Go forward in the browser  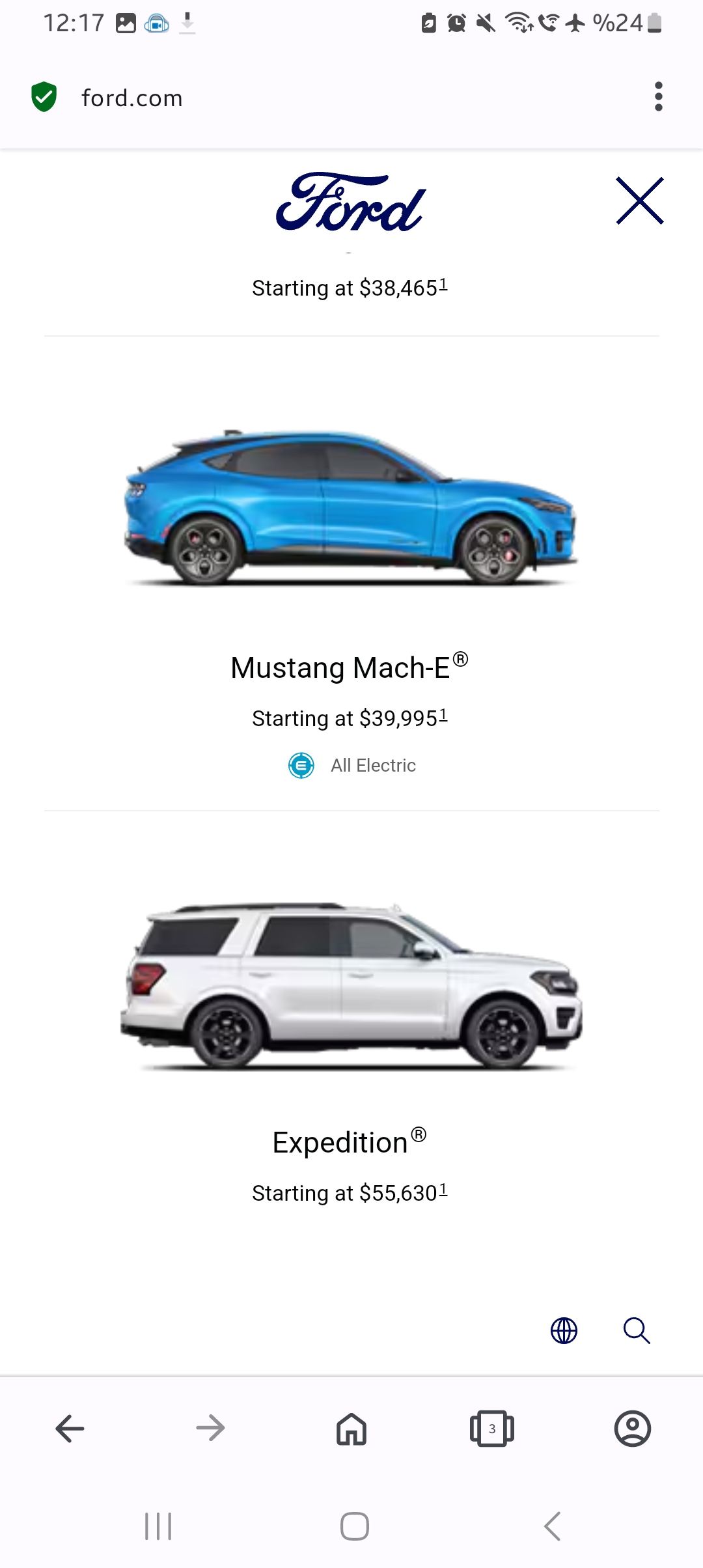tap(210, 1429)
